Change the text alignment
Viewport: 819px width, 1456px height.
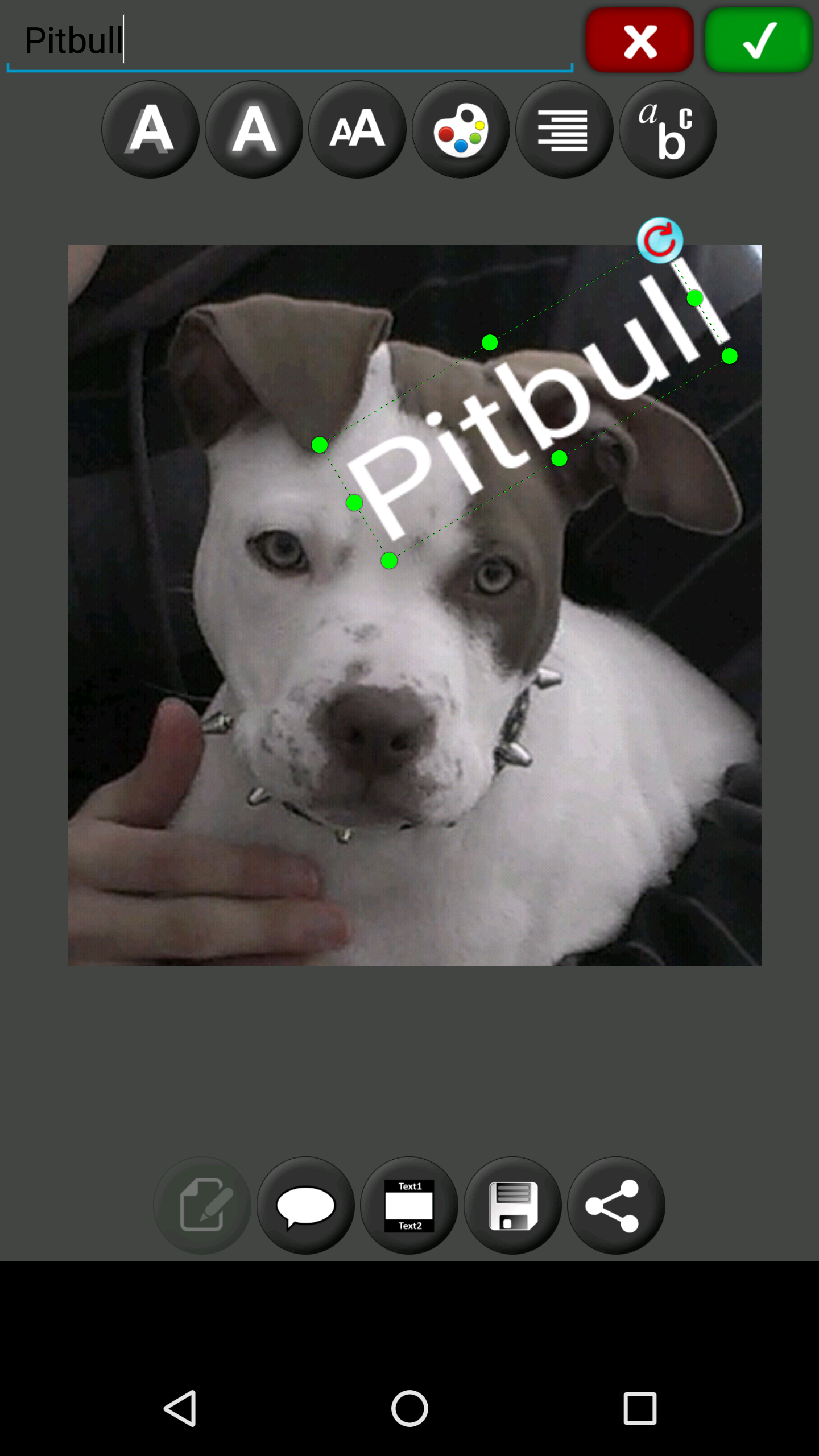click(x=564, y=130)
